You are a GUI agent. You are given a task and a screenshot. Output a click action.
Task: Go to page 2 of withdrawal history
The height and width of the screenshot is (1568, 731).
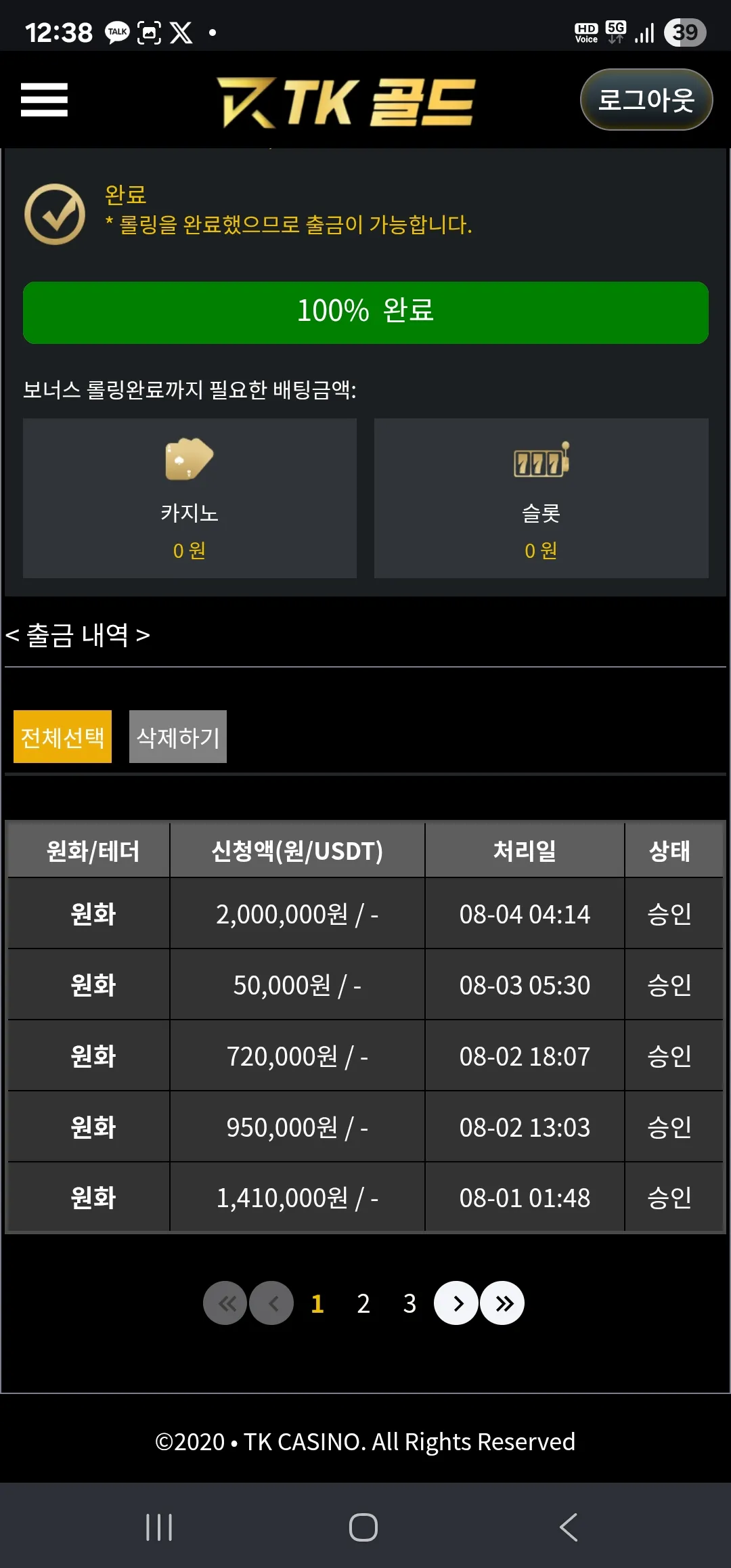363,1303
